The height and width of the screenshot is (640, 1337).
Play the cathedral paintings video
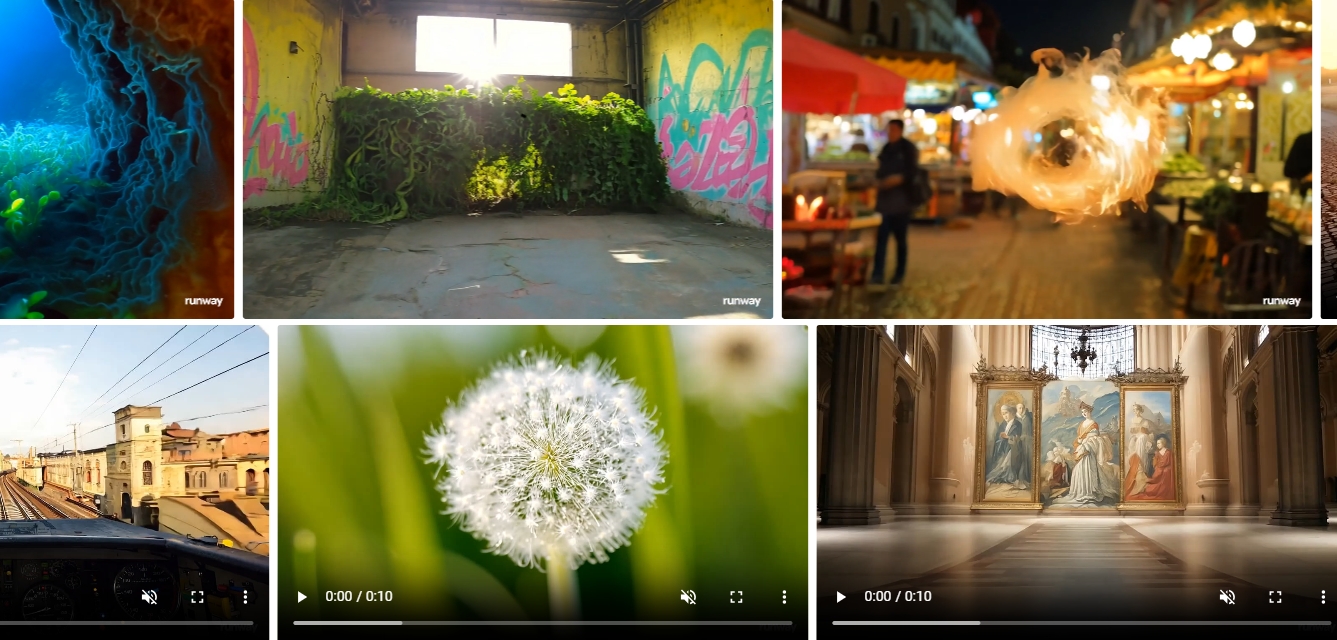coord(841,597)
